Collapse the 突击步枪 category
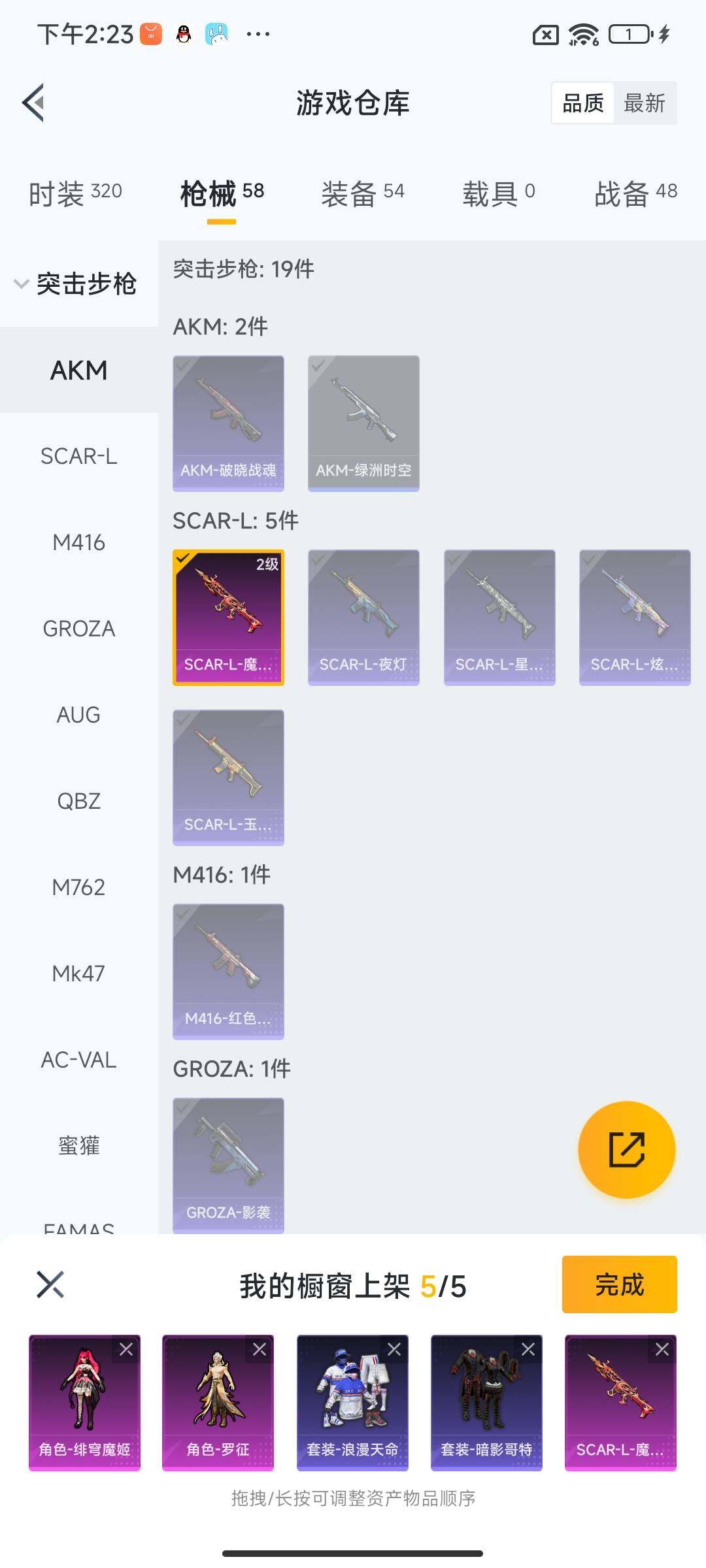706x1568 pixels. [x=77, y=284]
